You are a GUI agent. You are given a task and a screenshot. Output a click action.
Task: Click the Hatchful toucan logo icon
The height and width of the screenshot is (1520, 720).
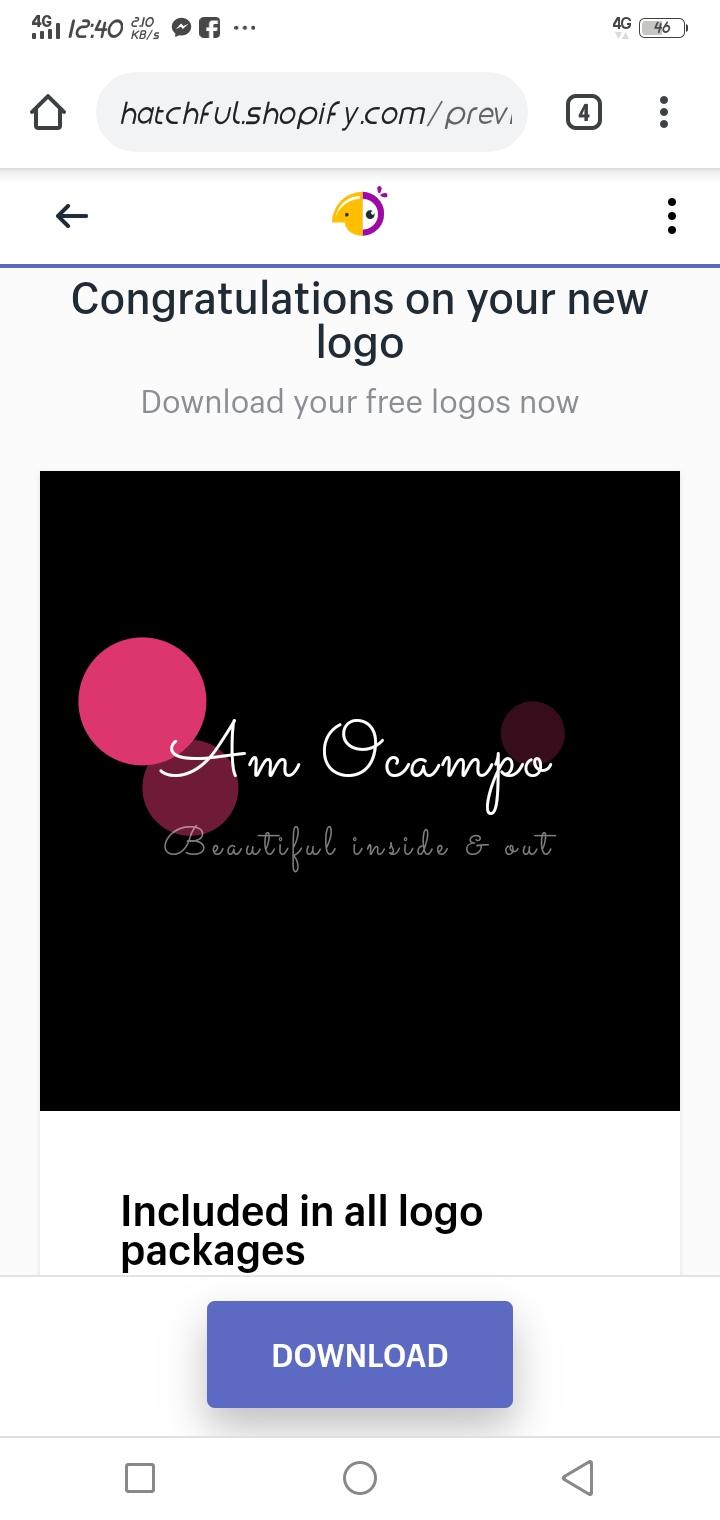358,212
